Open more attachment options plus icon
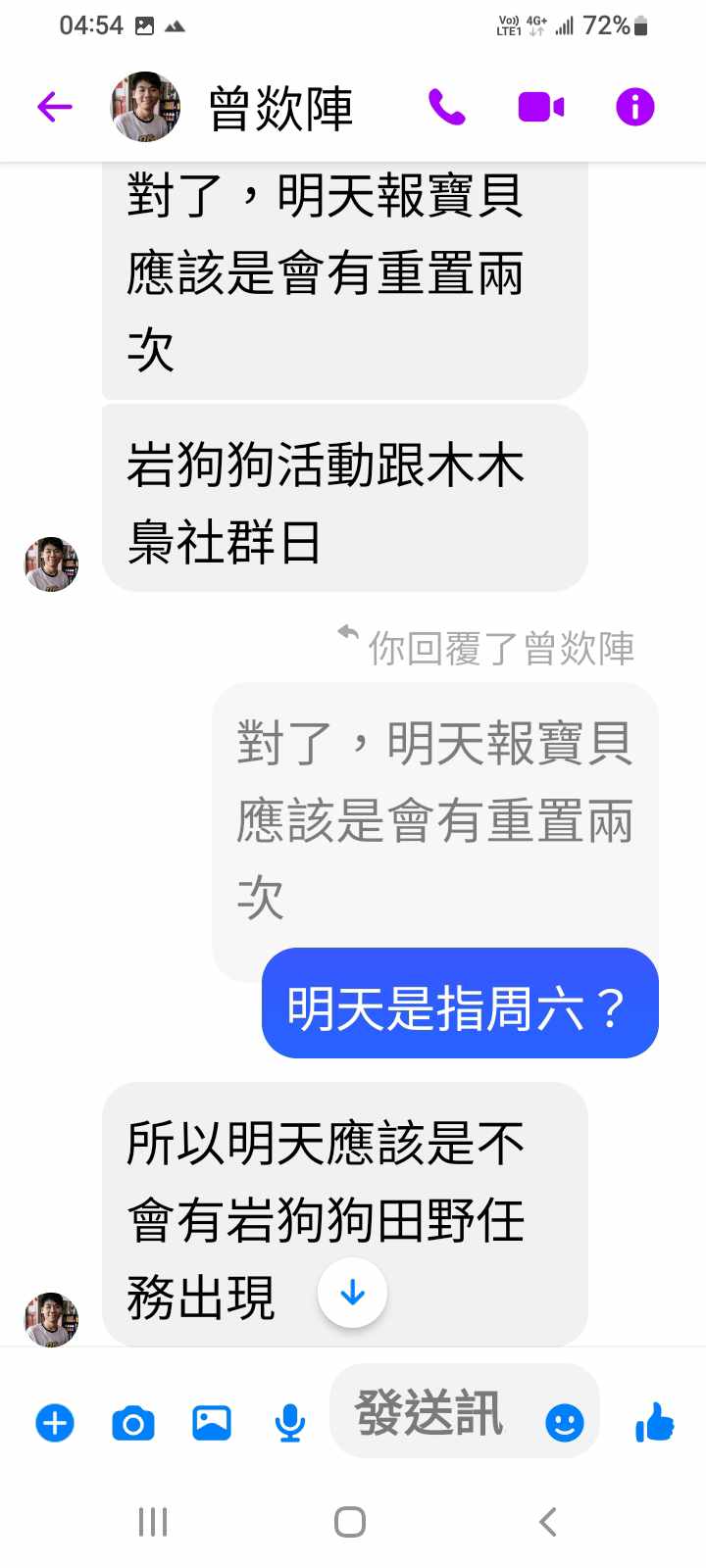The width and height of the screenshot is (706, 1568). click(x=55, y=1423)
